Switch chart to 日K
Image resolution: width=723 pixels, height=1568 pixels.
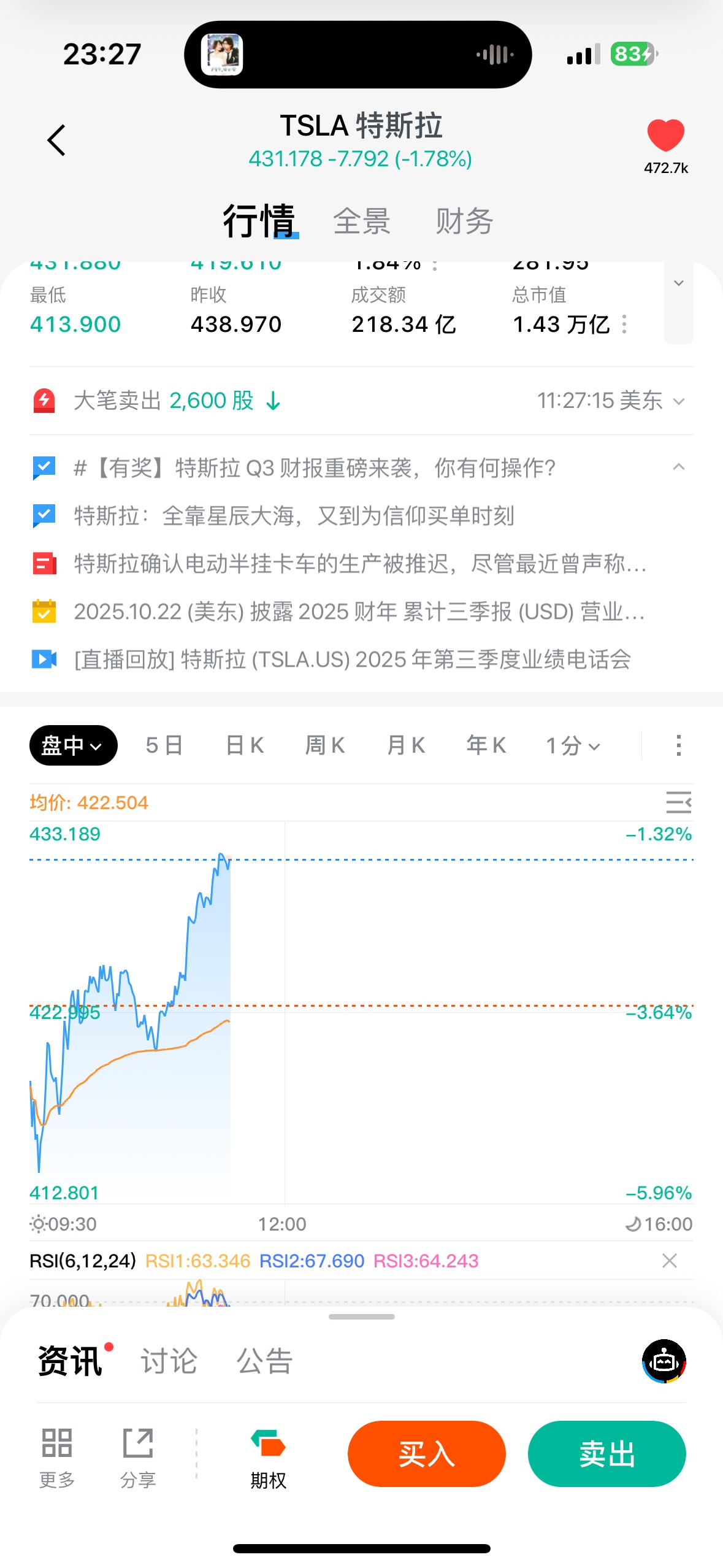(x=245, y=745)
